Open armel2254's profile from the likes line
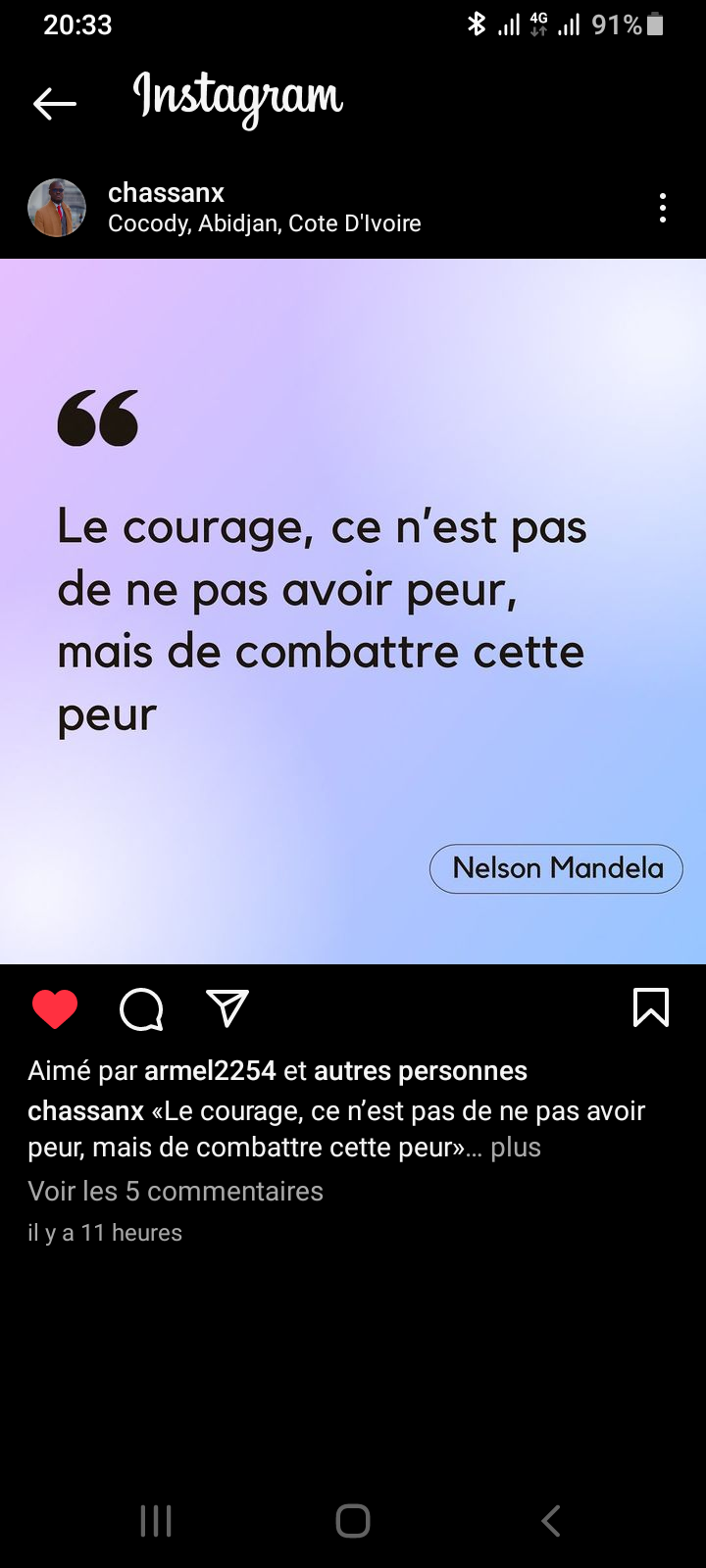Image resolution: width=706 pixels, height=1568 pixels. click(210, 1071)
